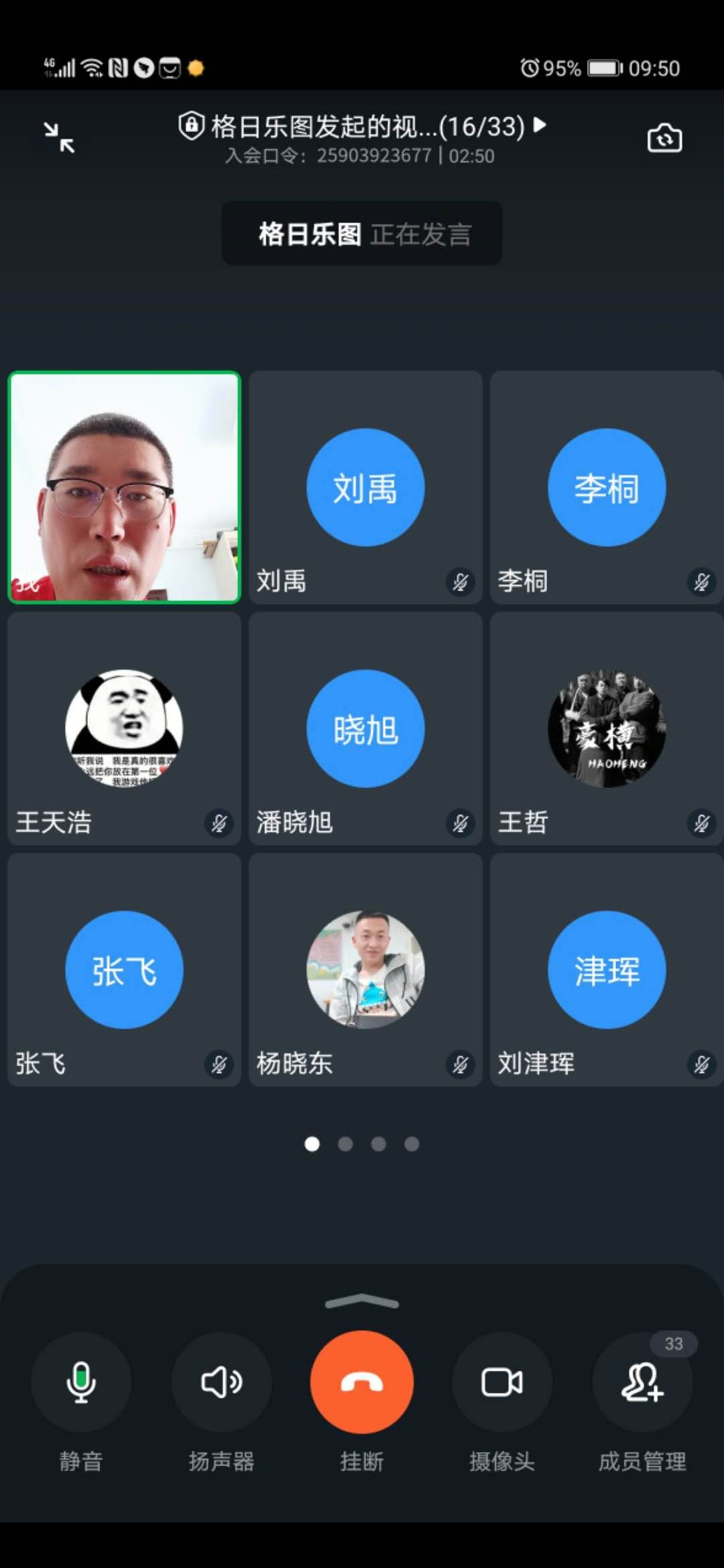Screen dimensions: 724x1568
Task: Select 刘禹's participant tile
Action: point(365,487)
